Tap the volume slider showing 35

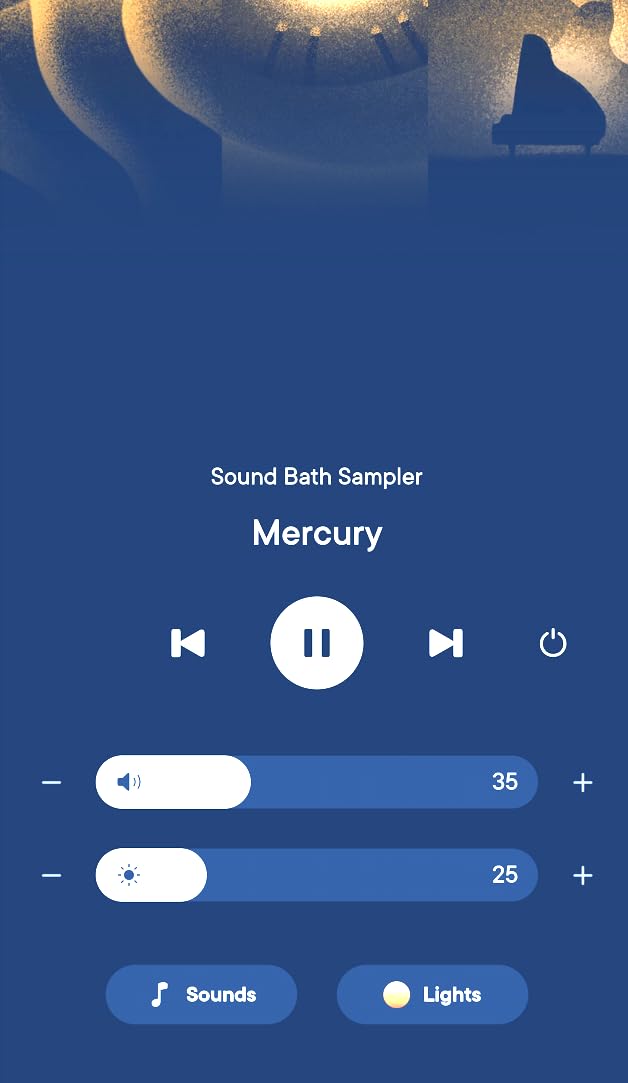[x=316, y=782]
